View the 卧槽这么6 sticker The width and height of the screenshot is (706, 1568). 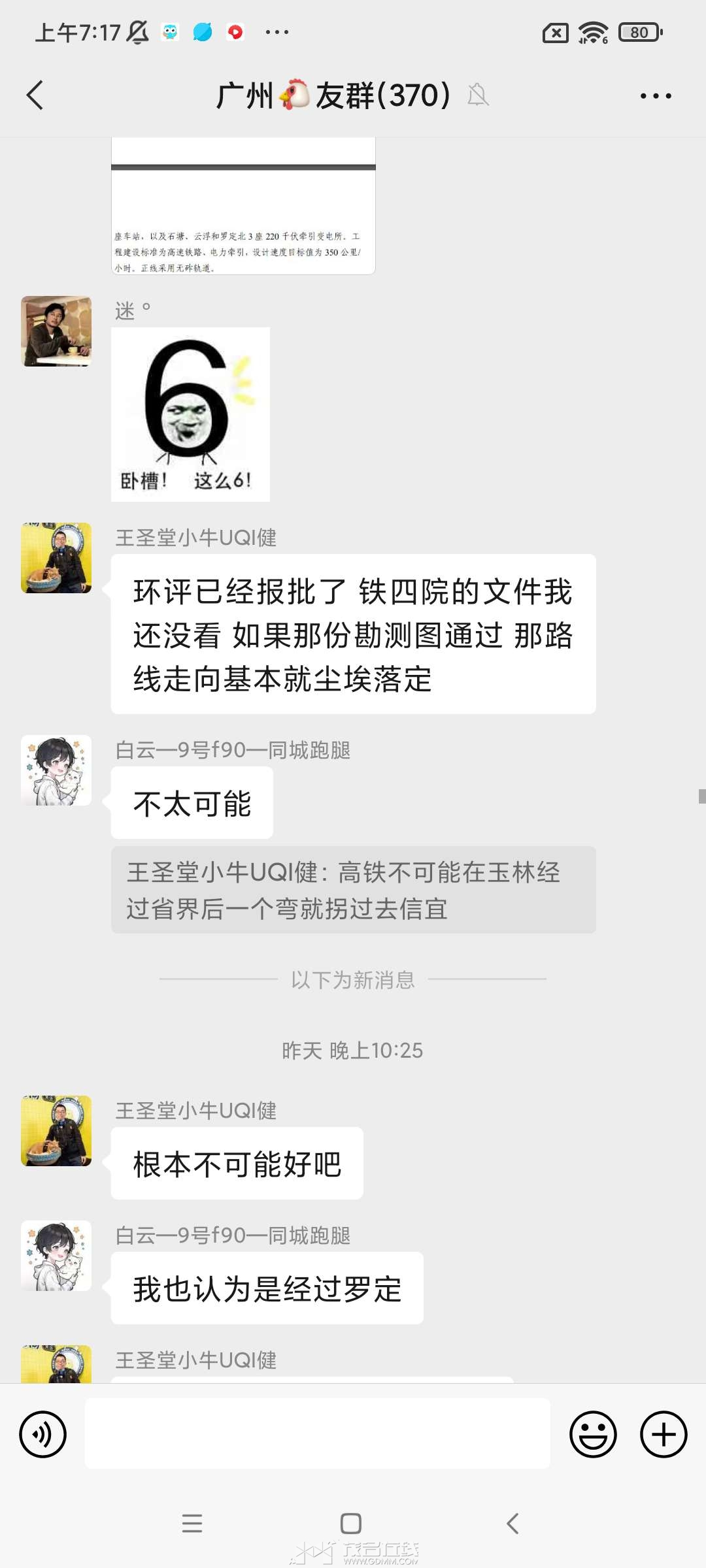click(190, 414)
